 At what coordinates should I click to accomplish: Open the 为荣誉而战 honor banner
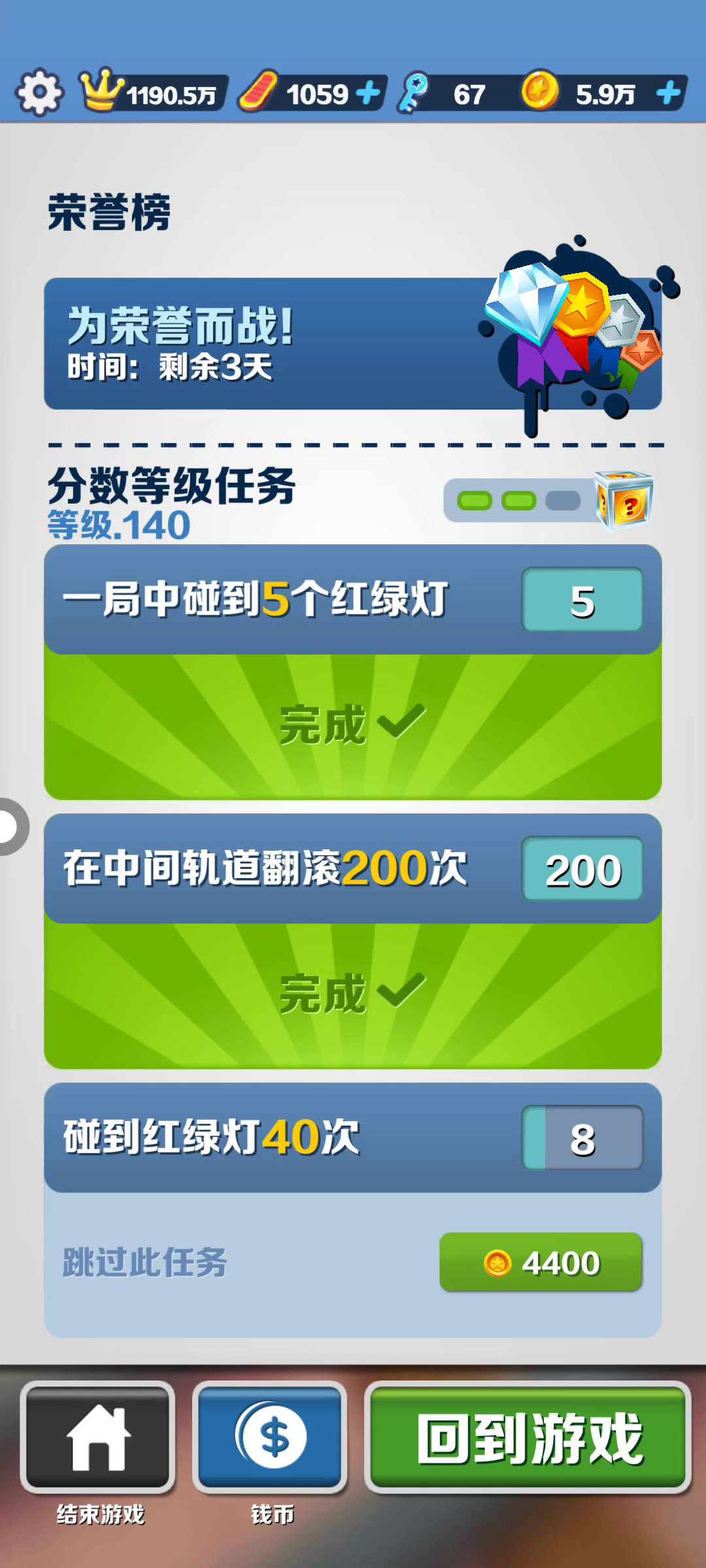(353, 344)
